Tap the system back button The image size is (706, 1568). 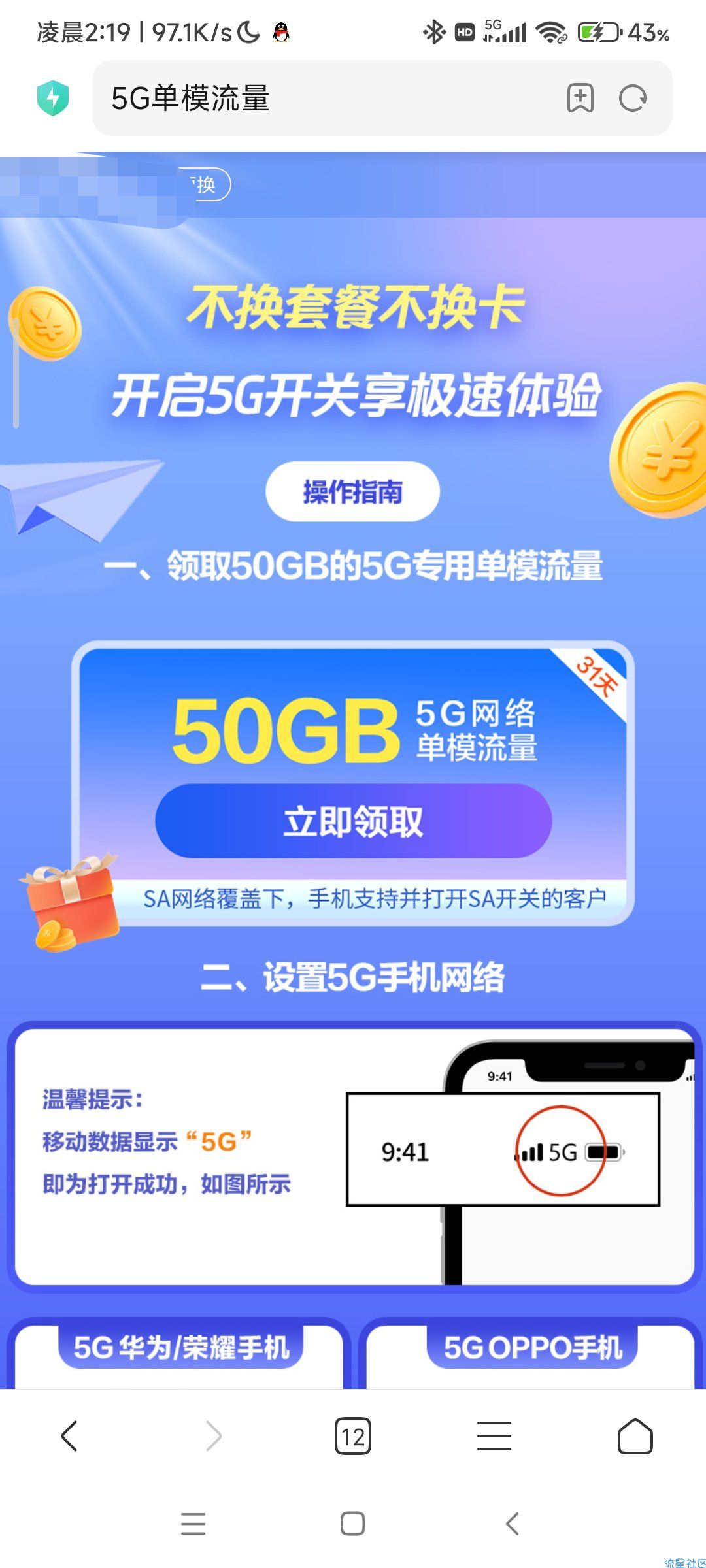click(513, 1524)
